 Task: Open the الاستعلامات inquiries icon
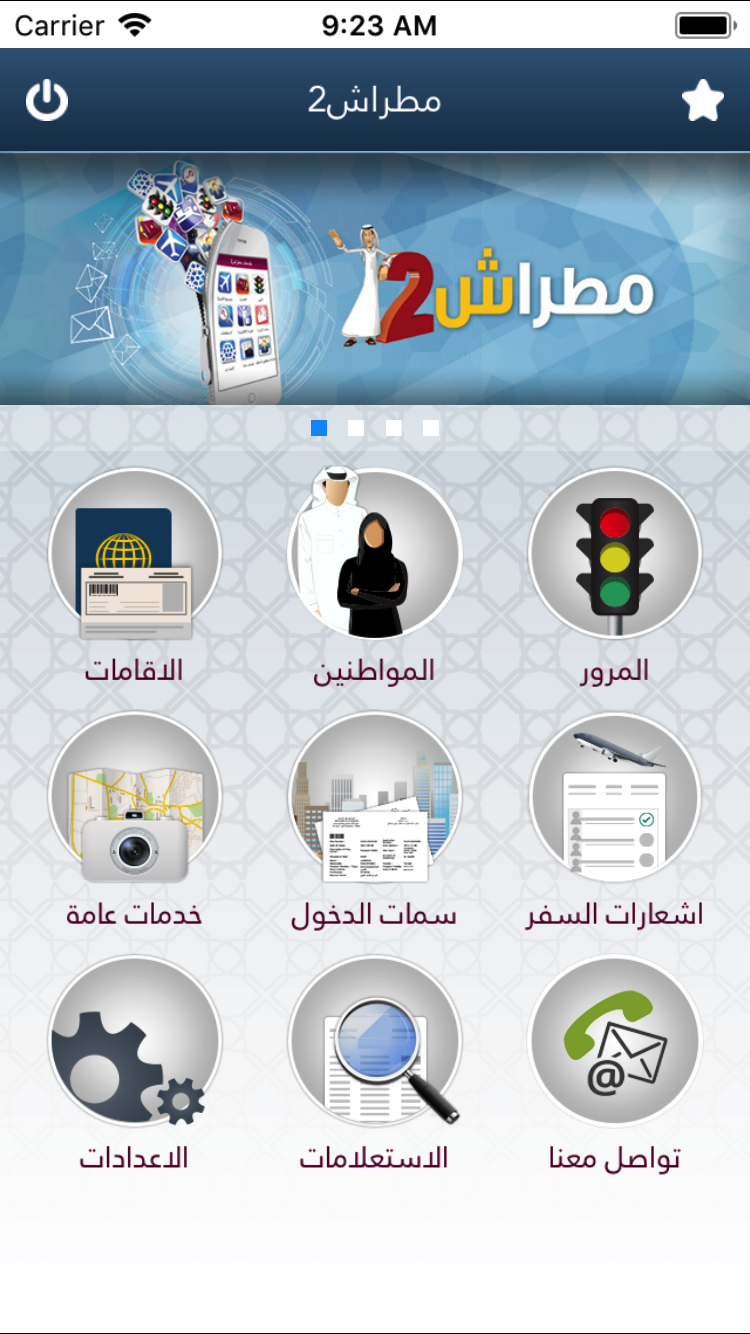tap(375, 1040)
